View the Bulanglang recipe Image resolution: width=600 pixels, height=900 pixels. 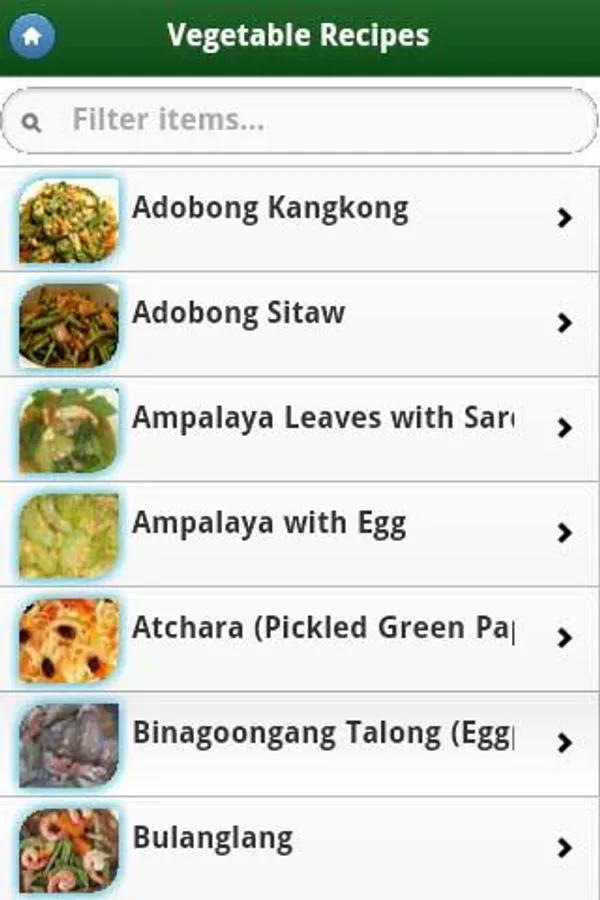click(300, 846)
